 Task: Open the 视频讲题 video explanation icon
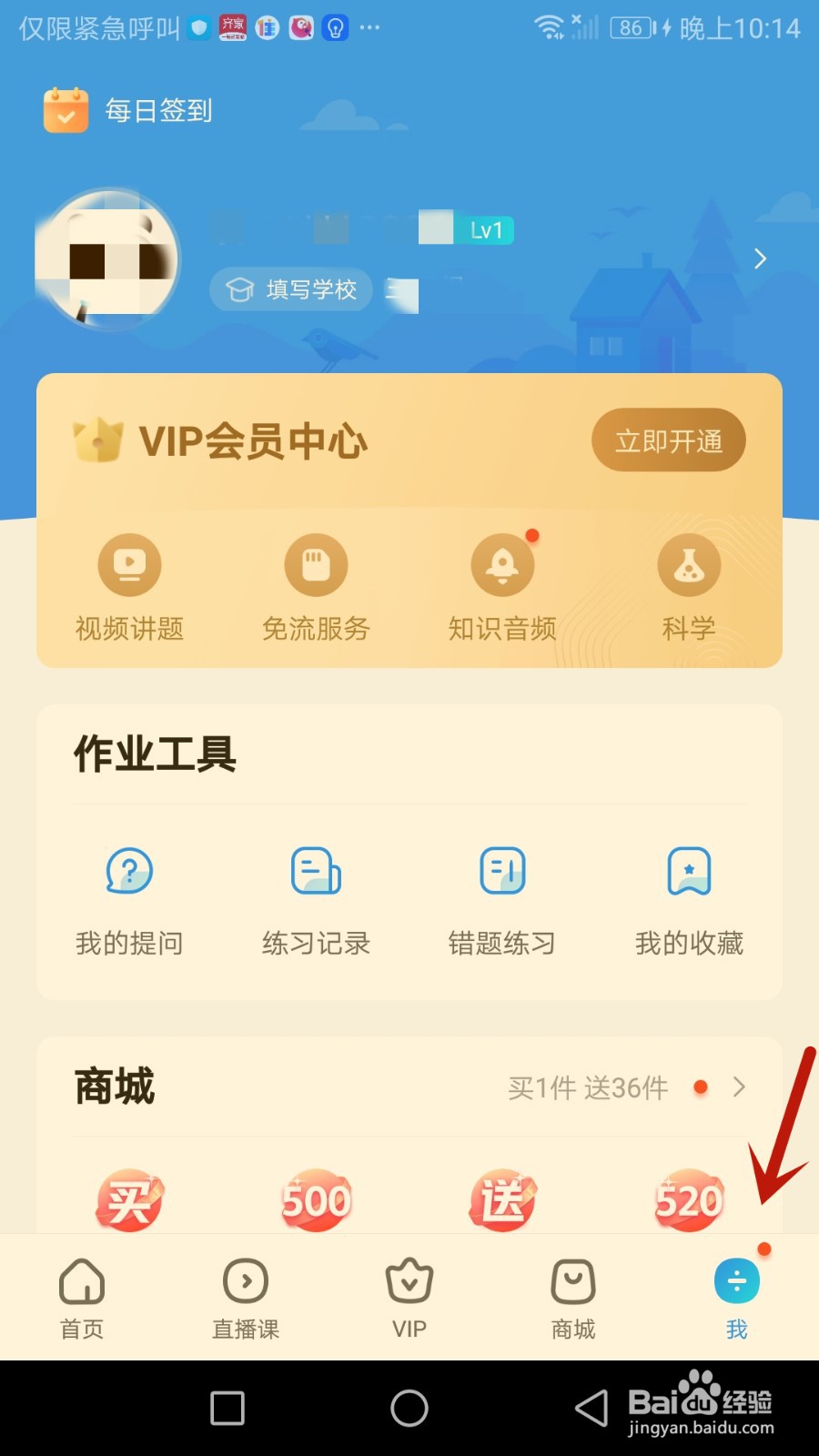tap(129, 564)
